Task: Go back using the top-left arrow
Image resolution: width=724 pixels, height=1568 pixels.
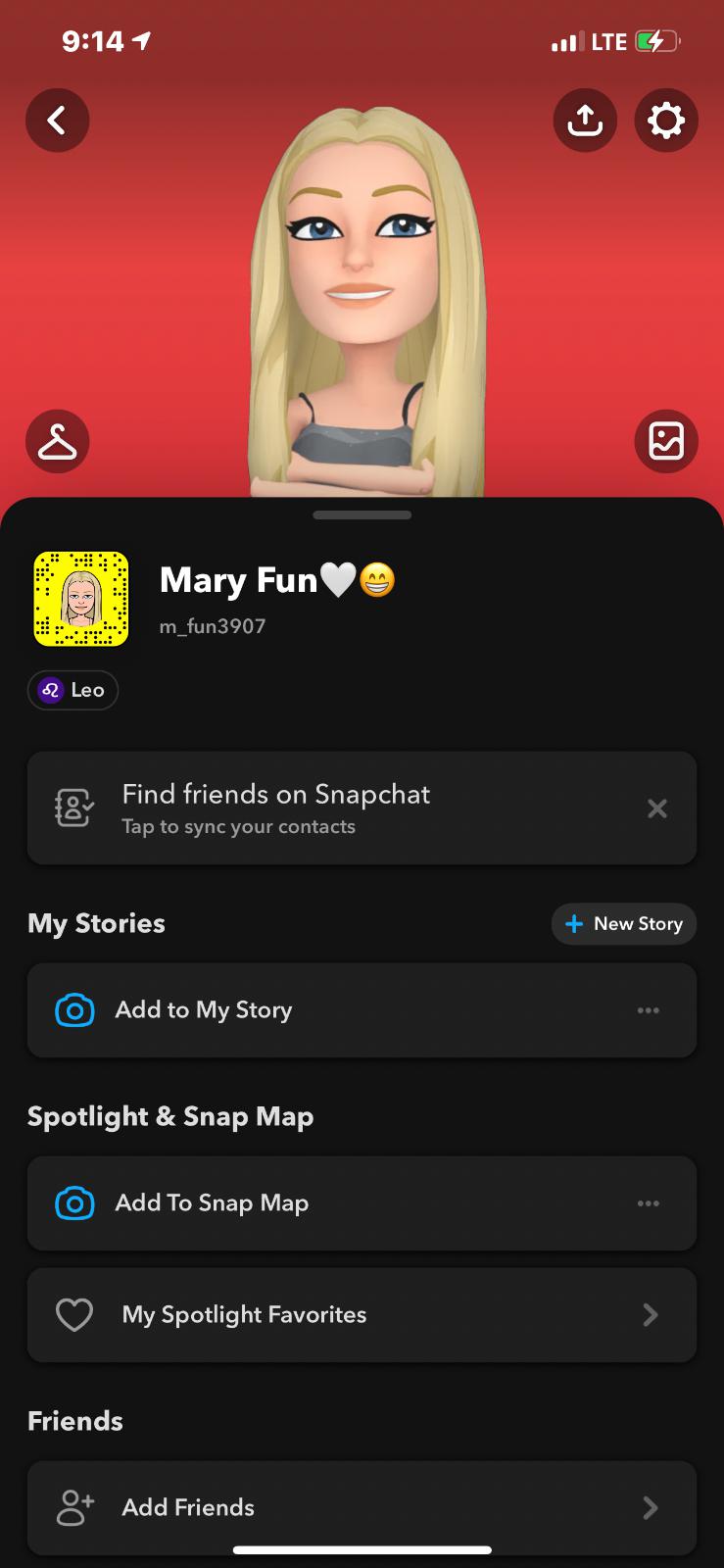Action: (x=57, y=121)
